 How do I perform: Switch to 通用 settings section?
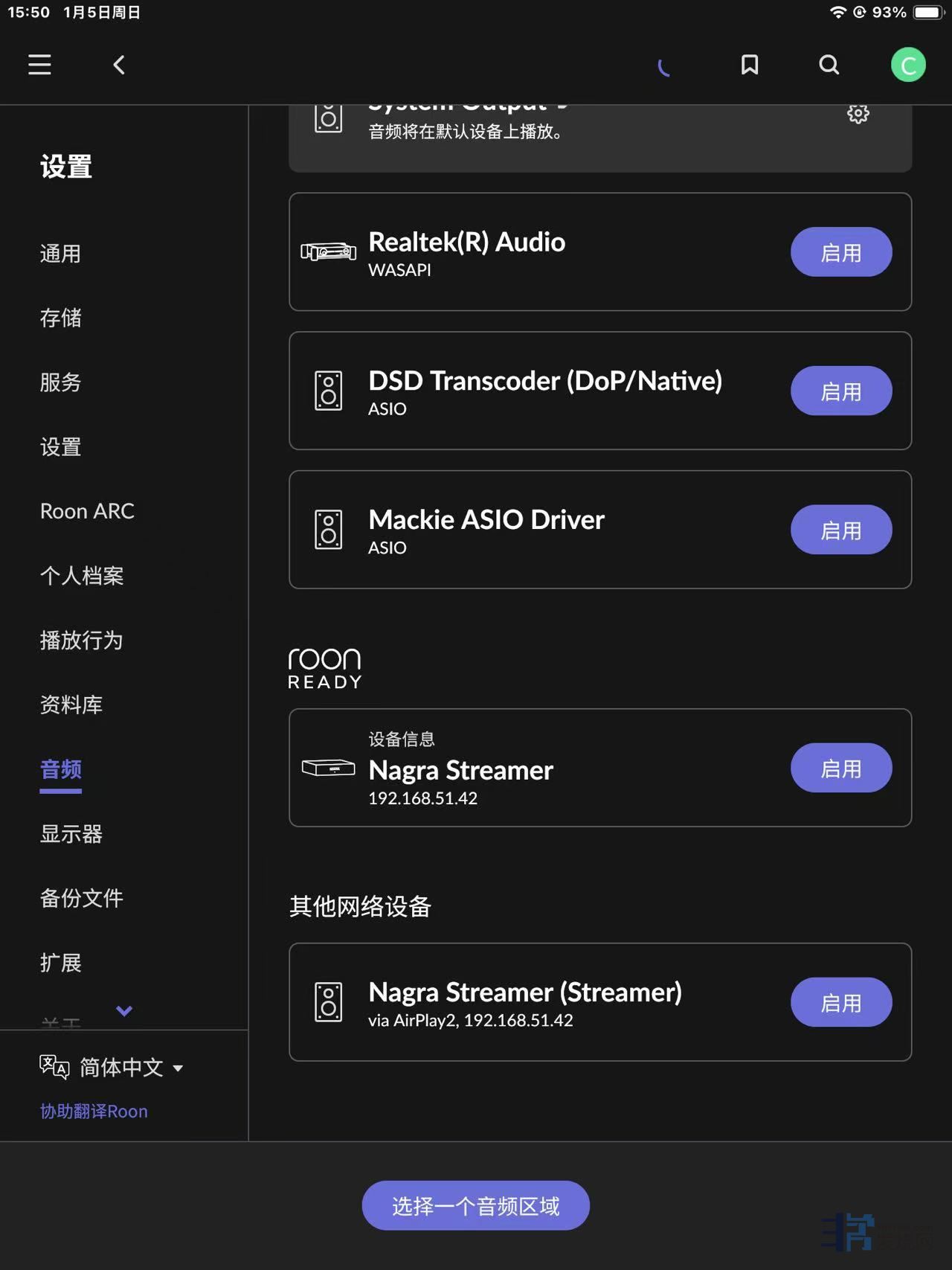pyautogui.click(x=60, y=254)
